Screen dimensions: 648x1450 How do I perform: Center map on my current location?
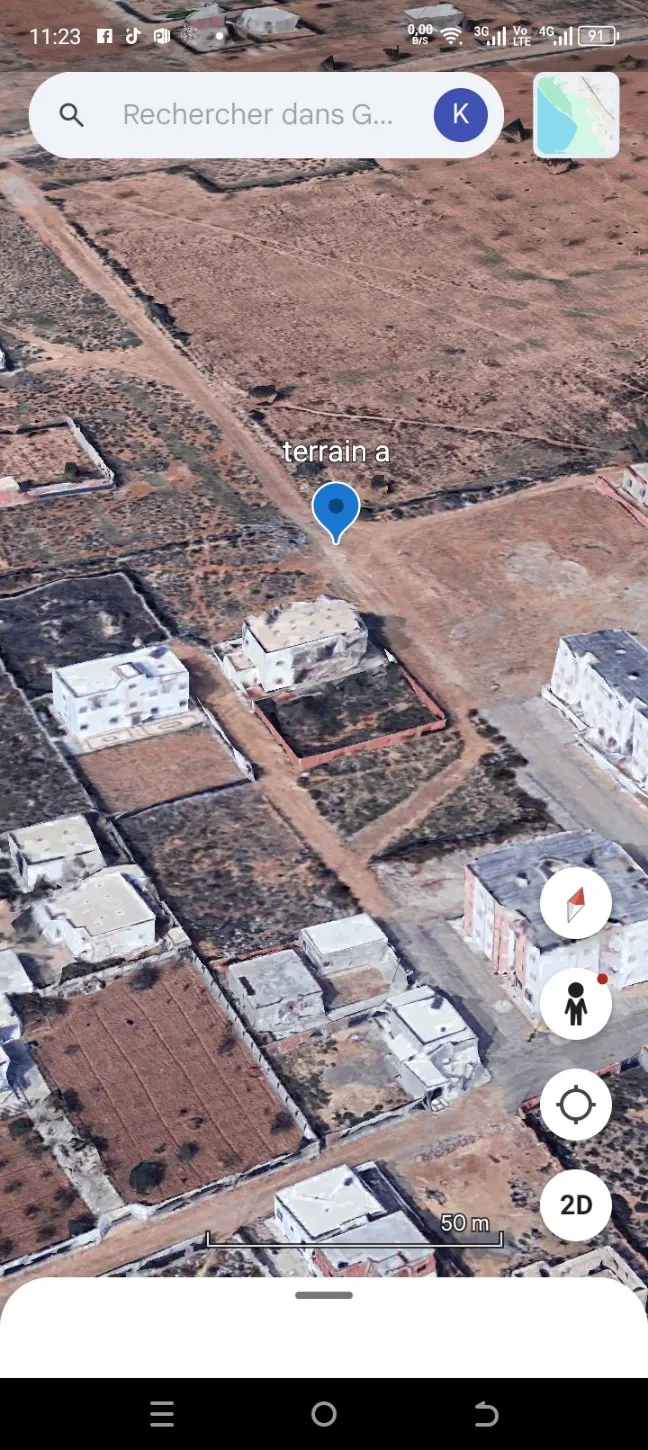click(575, 1105)
